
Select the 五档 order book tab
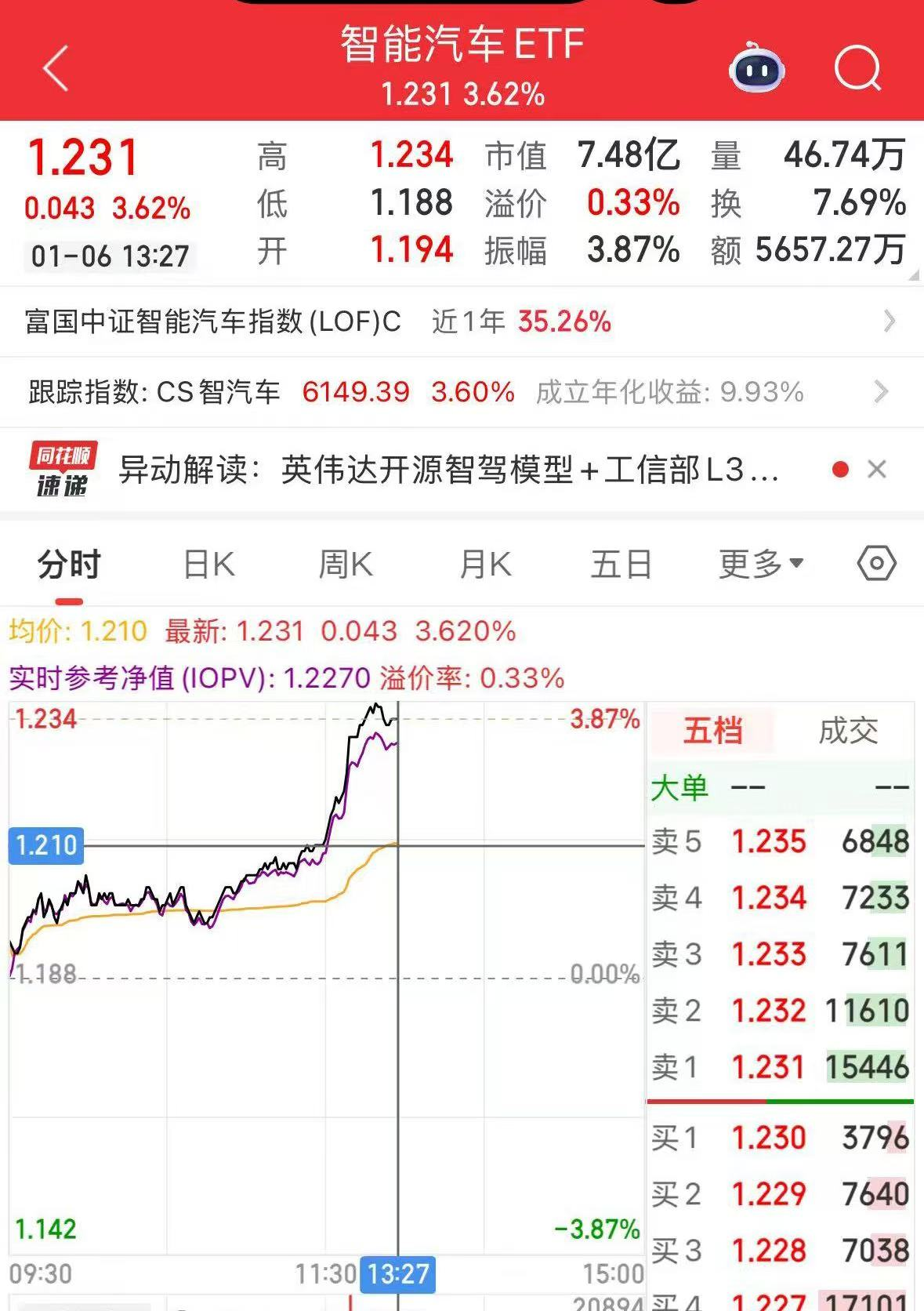click(x=712, y=731)
